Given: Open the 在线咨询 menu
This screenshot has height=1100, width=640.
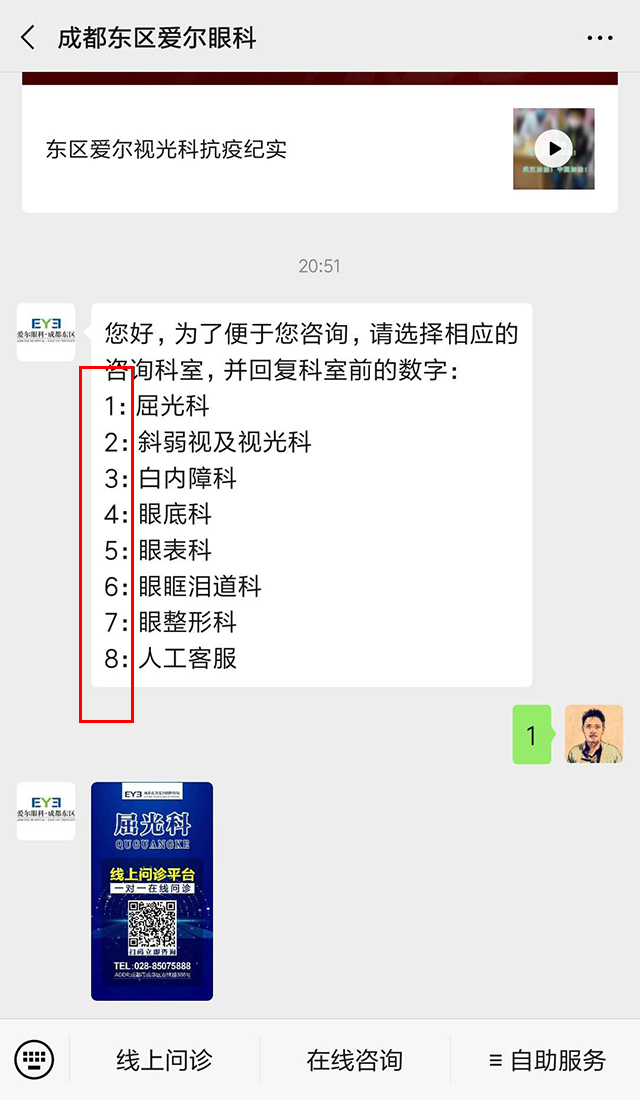Looking at the screenshot, I should pos(354,1059).
